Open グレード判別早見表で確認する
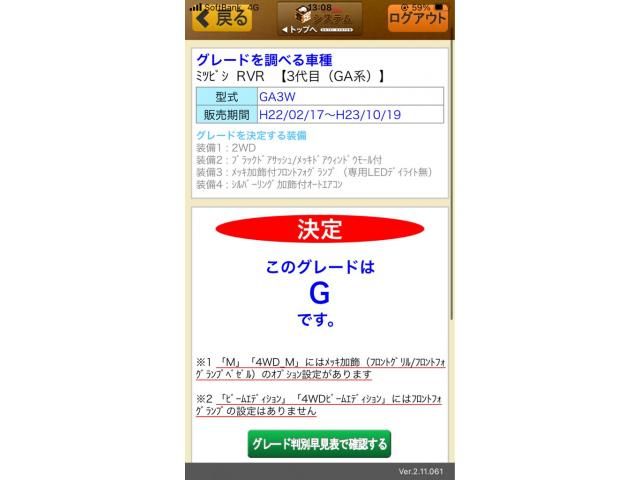640x480 pixels. [319, 444]
